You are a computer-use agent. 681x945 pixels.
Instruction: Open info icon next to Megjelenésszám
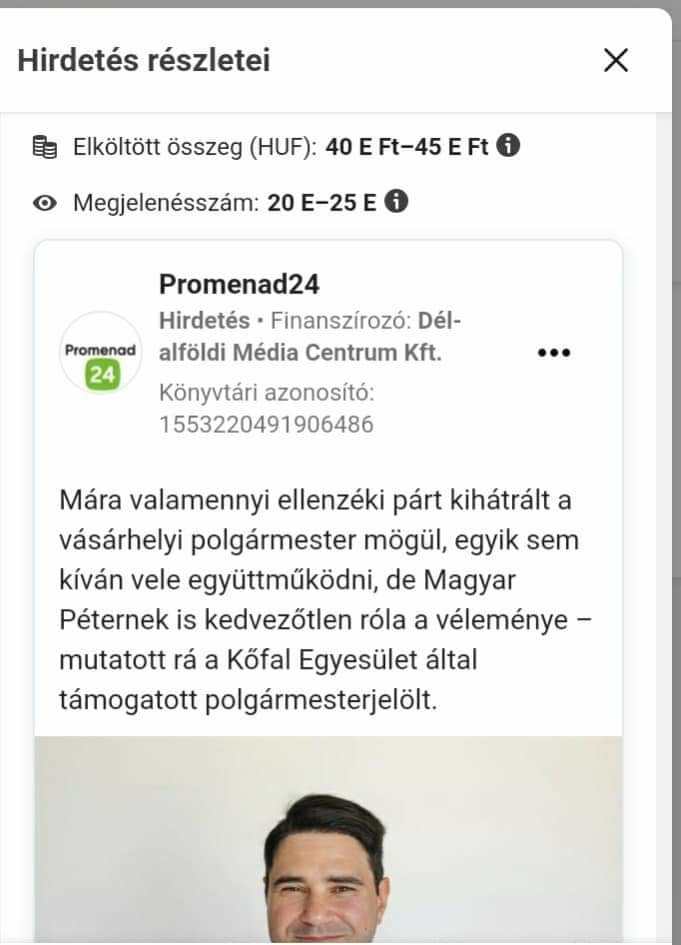point(397,202)
